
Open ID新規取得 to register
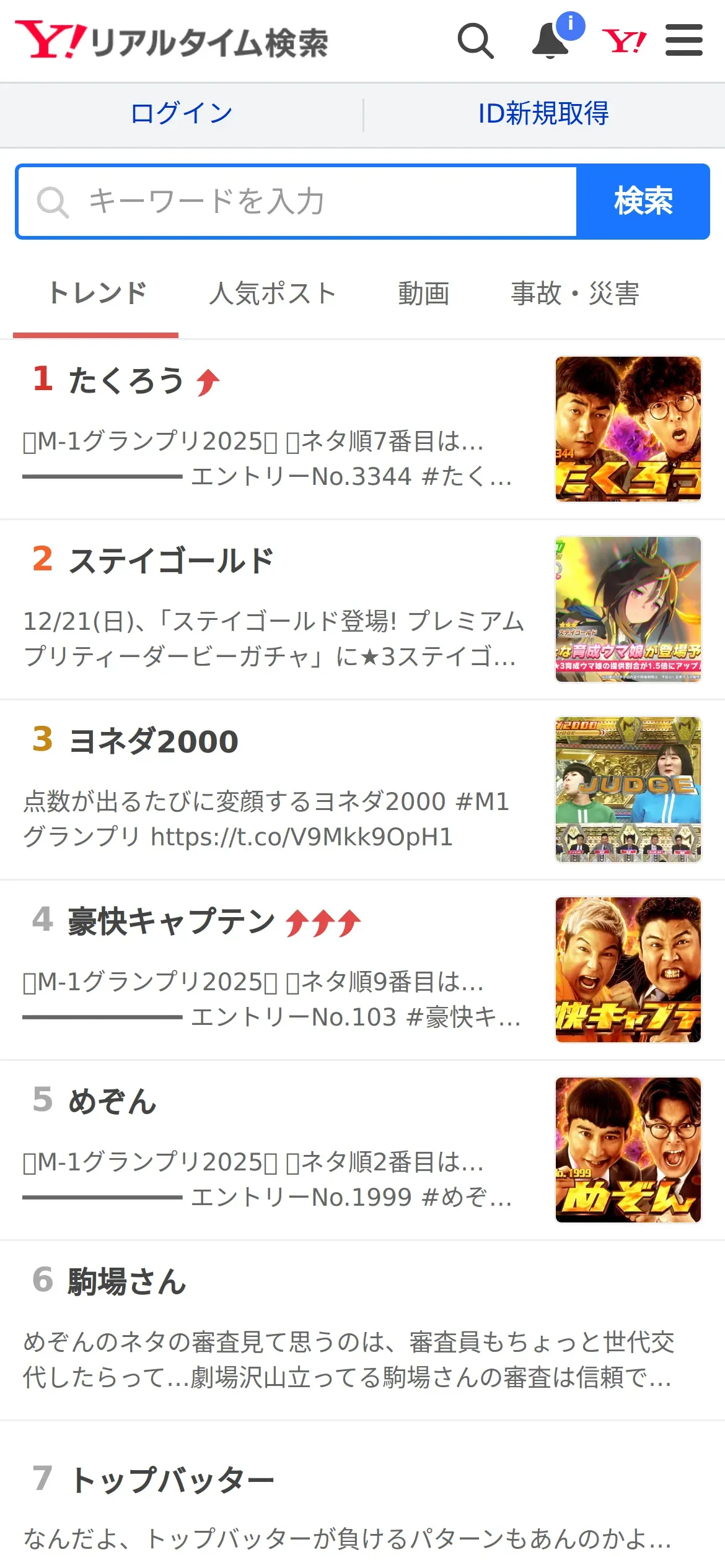pos(543,114)
